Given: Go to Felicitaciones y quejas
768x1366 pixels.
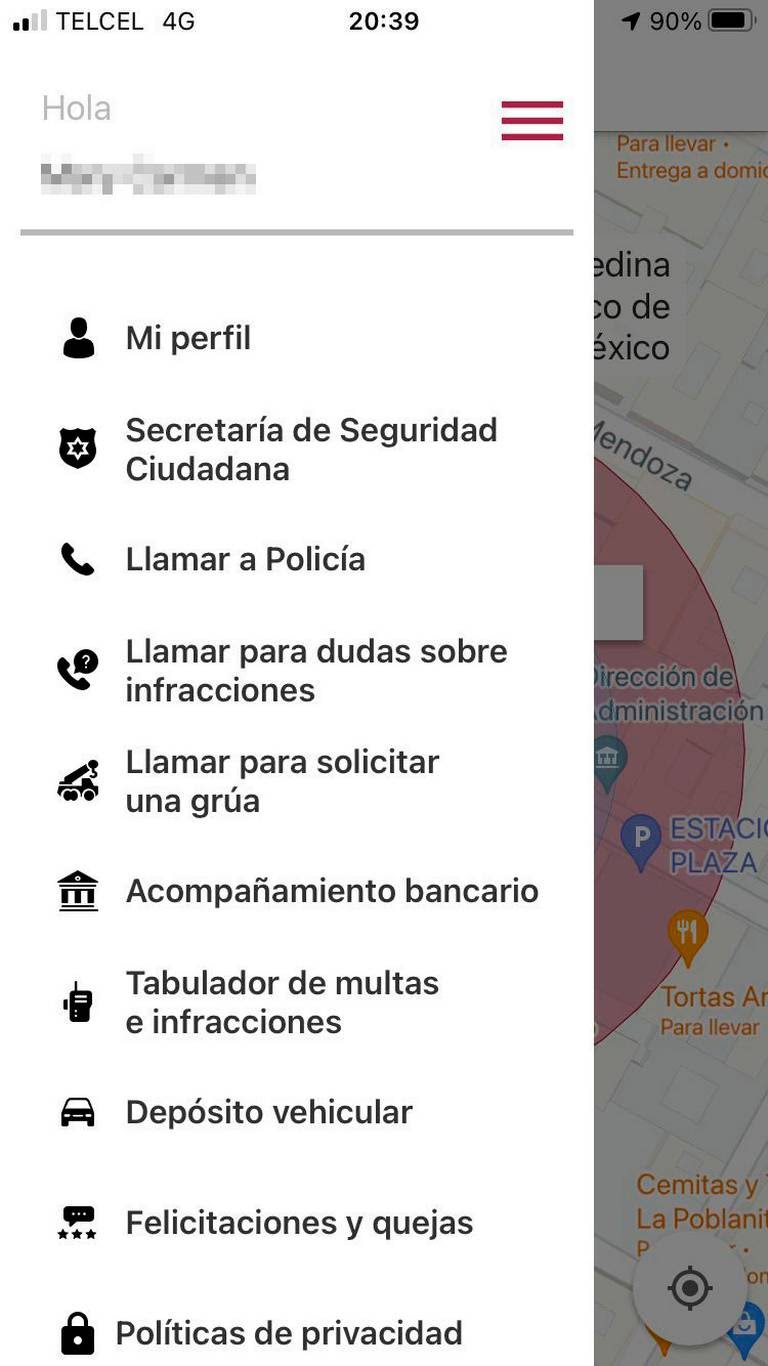Looking at the screenshot, I should 299,1222.
